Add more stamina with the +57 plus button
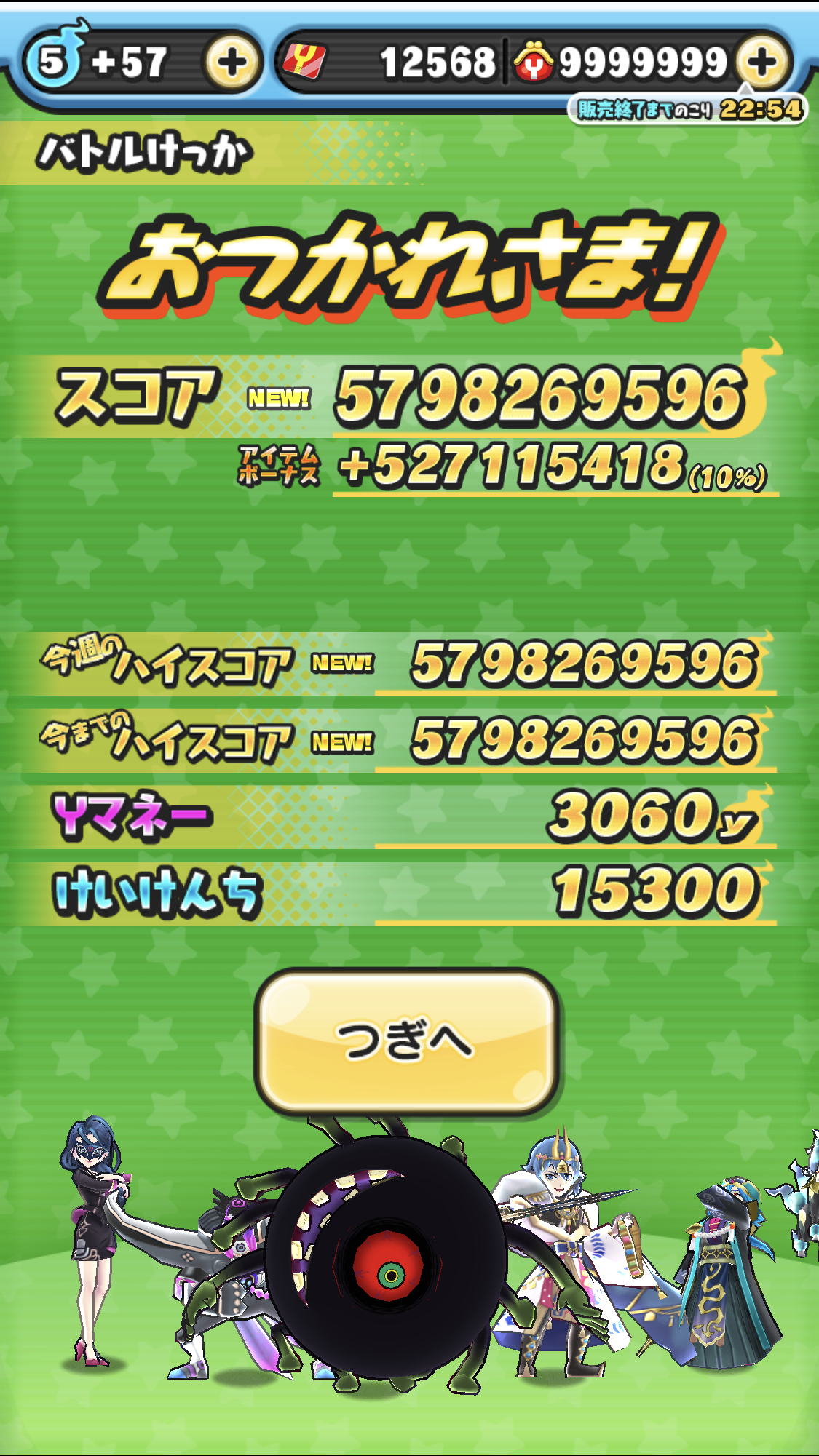This screenshot has height=1456, width=819. coord(232,63)
